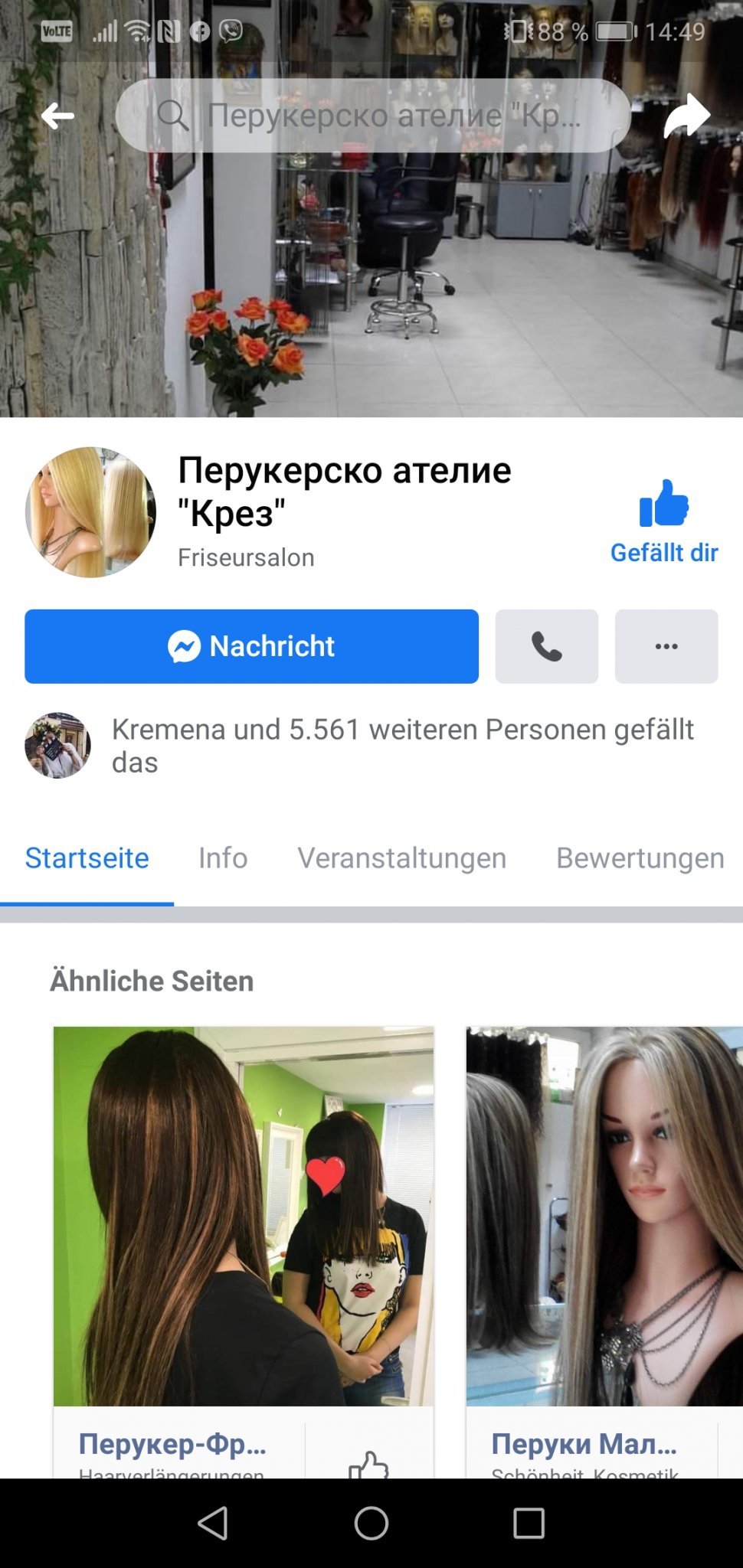
Task: Go back using the arrow icon
Action: (58, 116)
